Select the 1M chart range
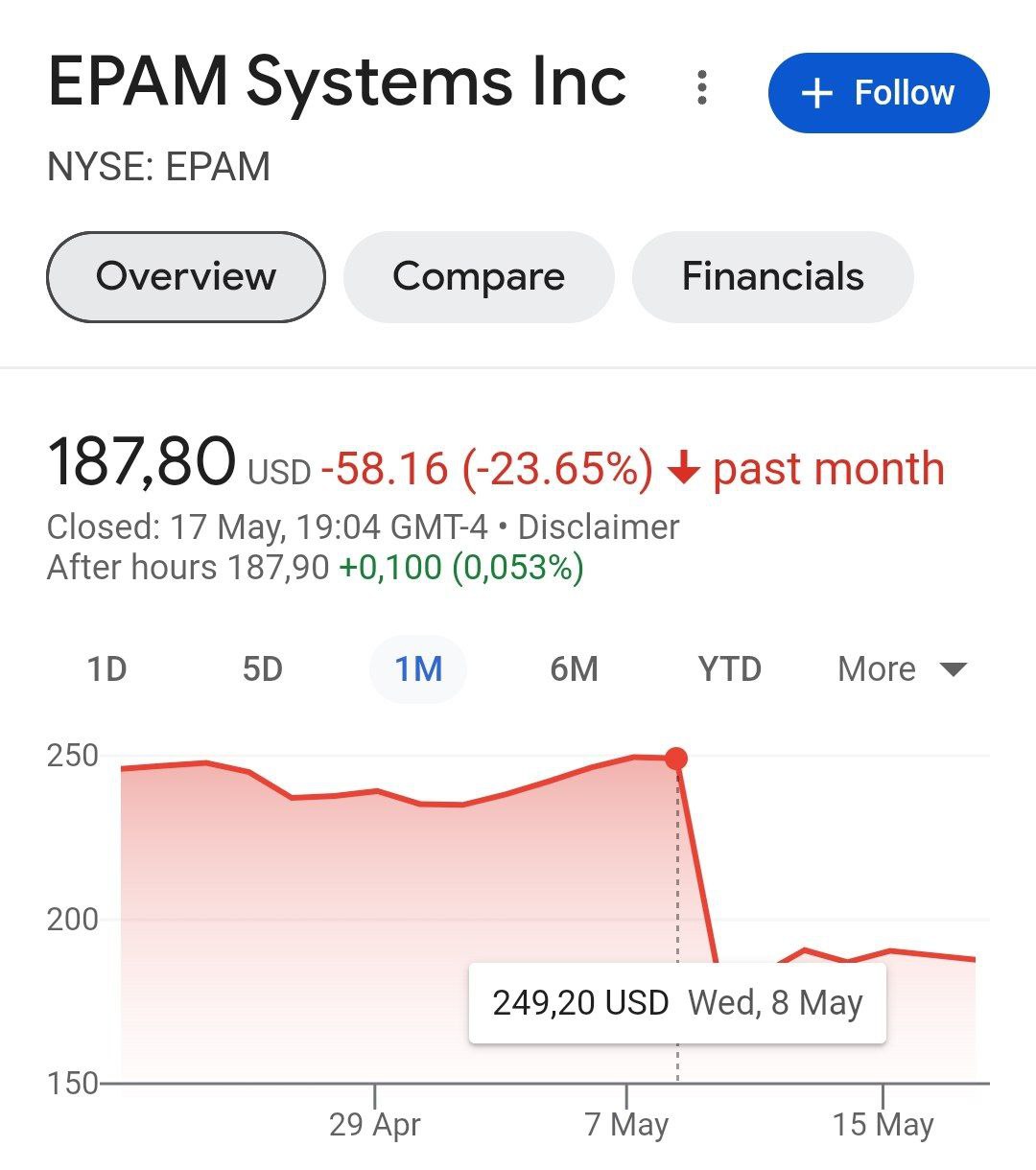Screen dimensions: 1036x1170 (x=418, y=668)
